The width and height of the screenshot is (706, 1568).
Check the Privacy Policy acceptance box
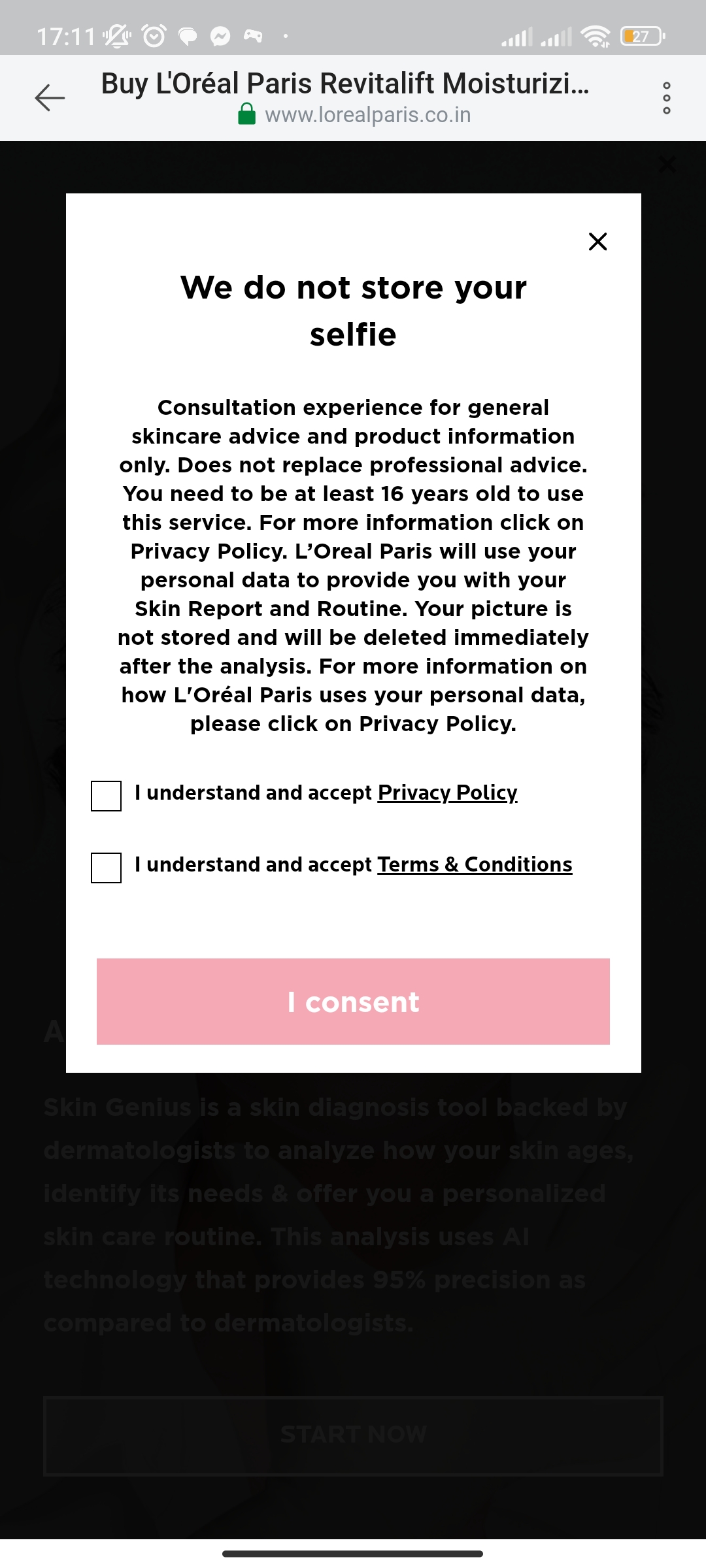click(106, 796)
